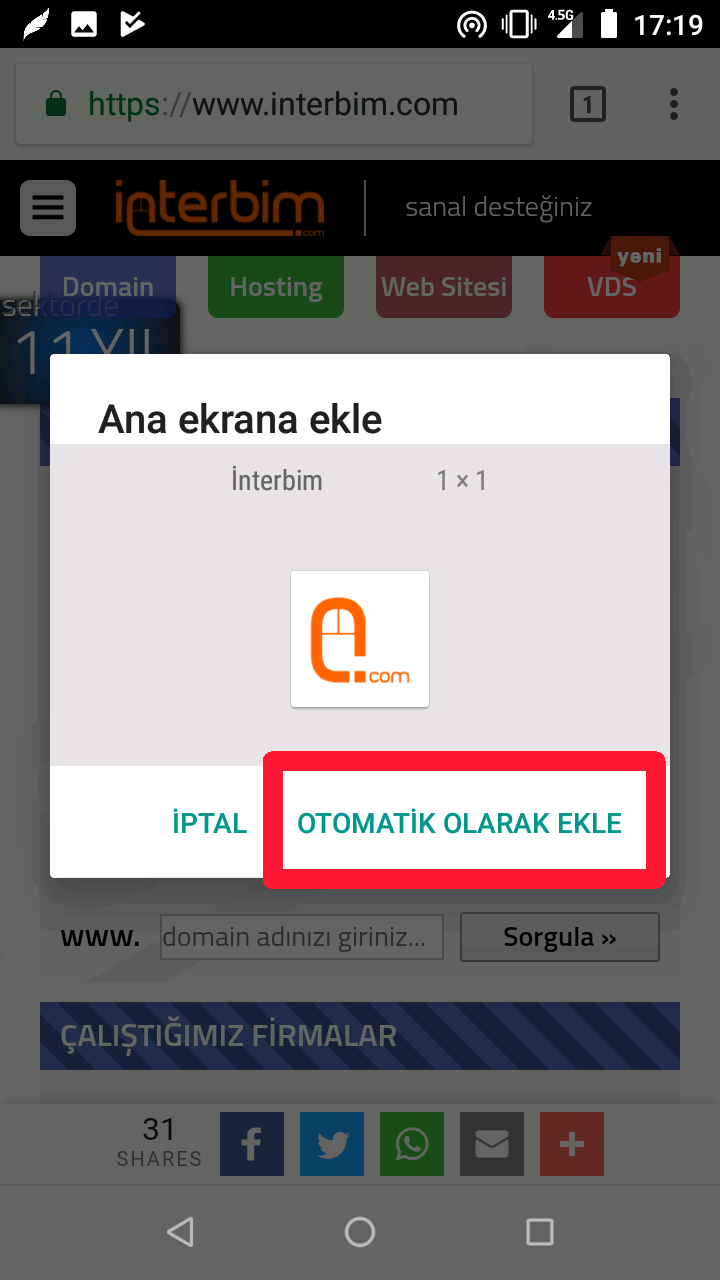
Task: Go to the home screen
Action: (x=360, y=1232)
